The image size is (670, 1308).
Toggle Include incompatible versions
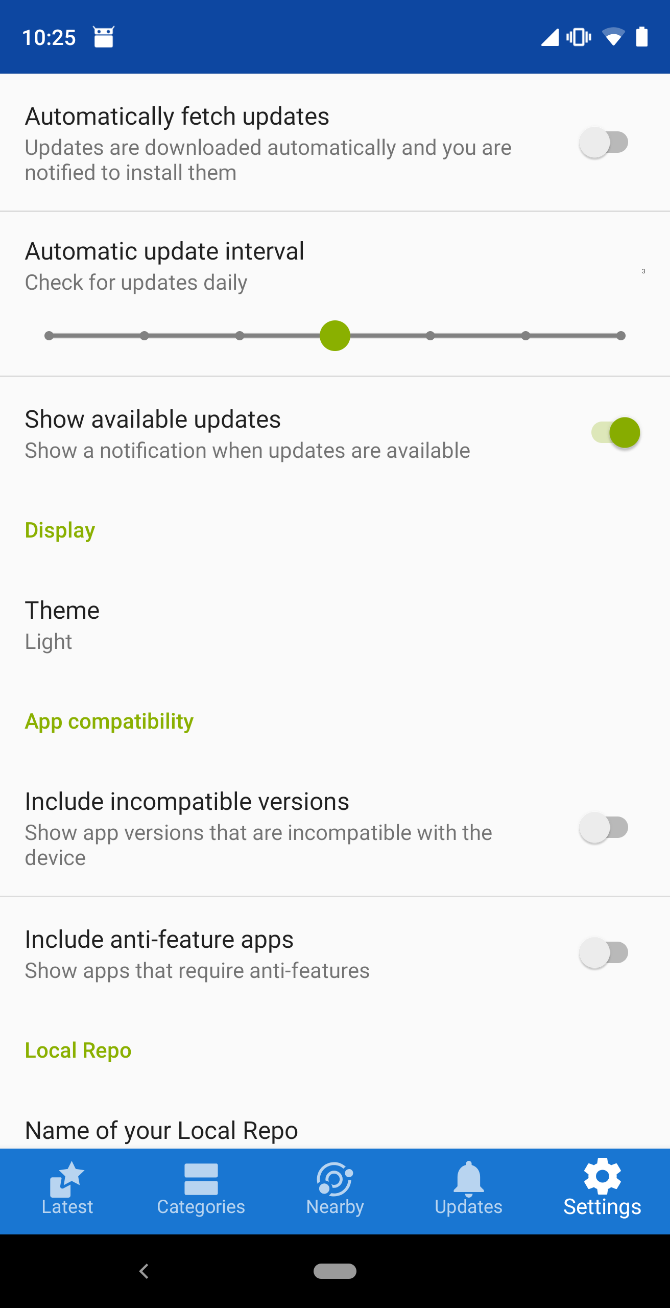[604, 828]
